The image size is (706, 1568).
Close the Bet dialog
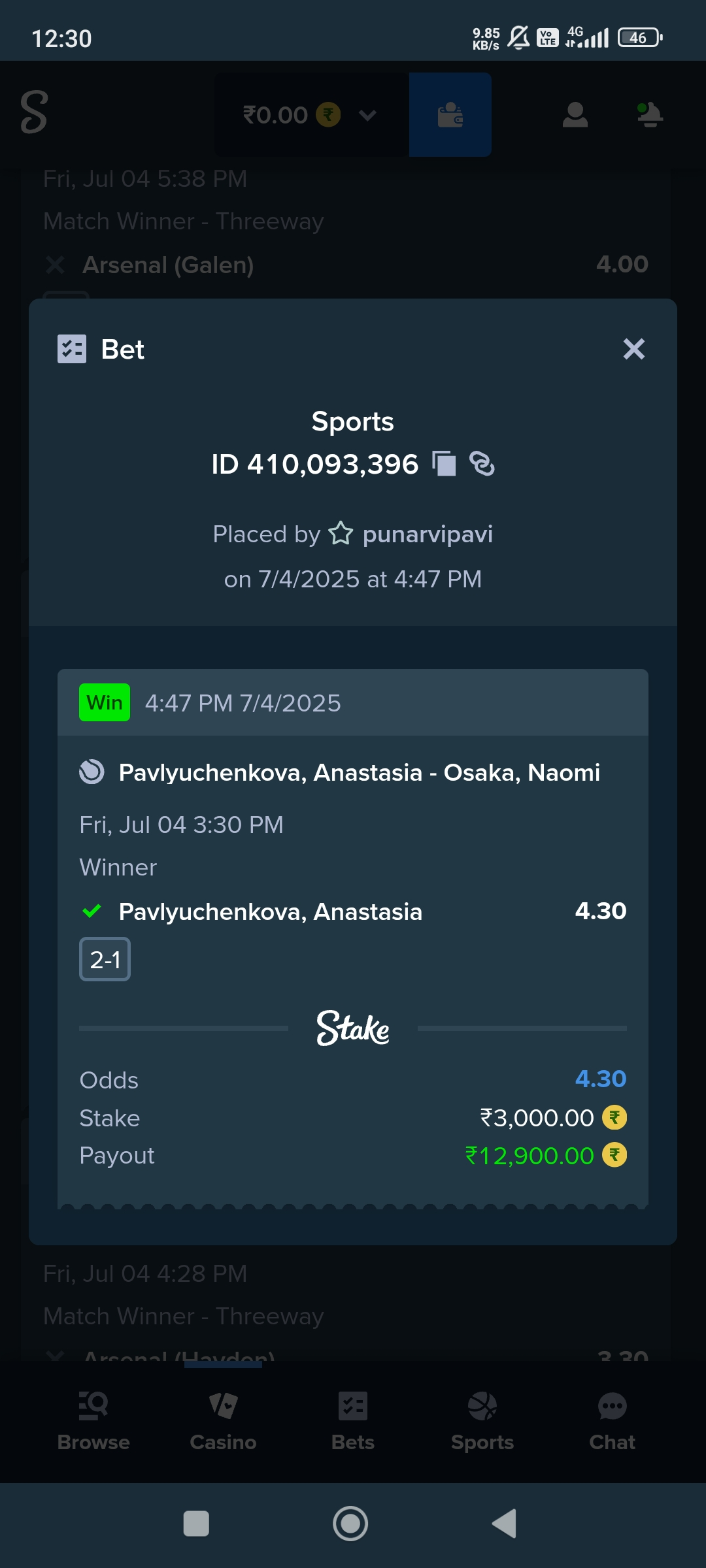[x=633, y=349]
